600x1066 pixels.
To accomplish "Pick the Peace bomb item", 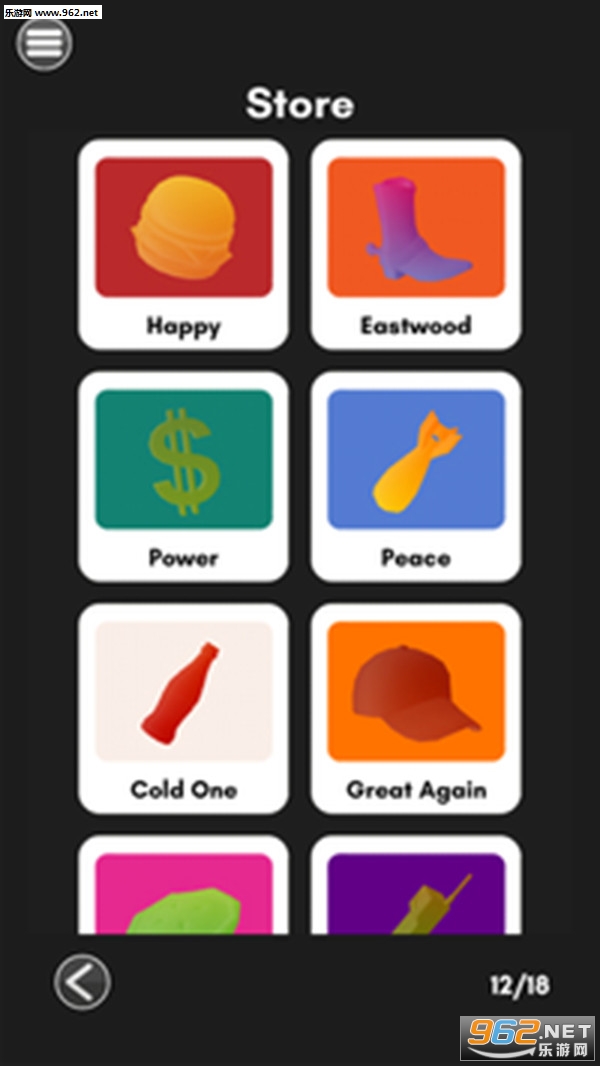I will pos(416,476).
